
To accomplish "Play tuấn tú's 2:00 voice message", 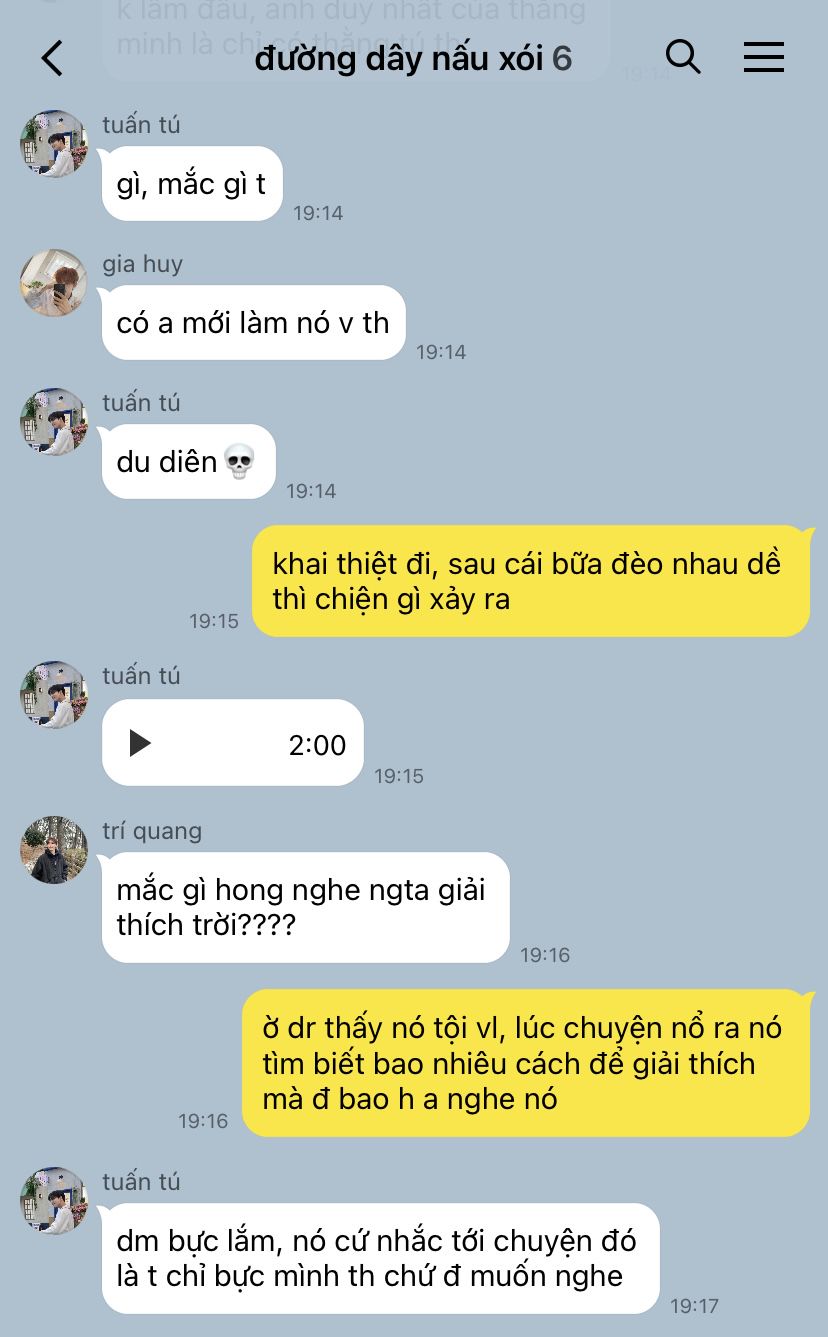I will click(x=141, y=744).
